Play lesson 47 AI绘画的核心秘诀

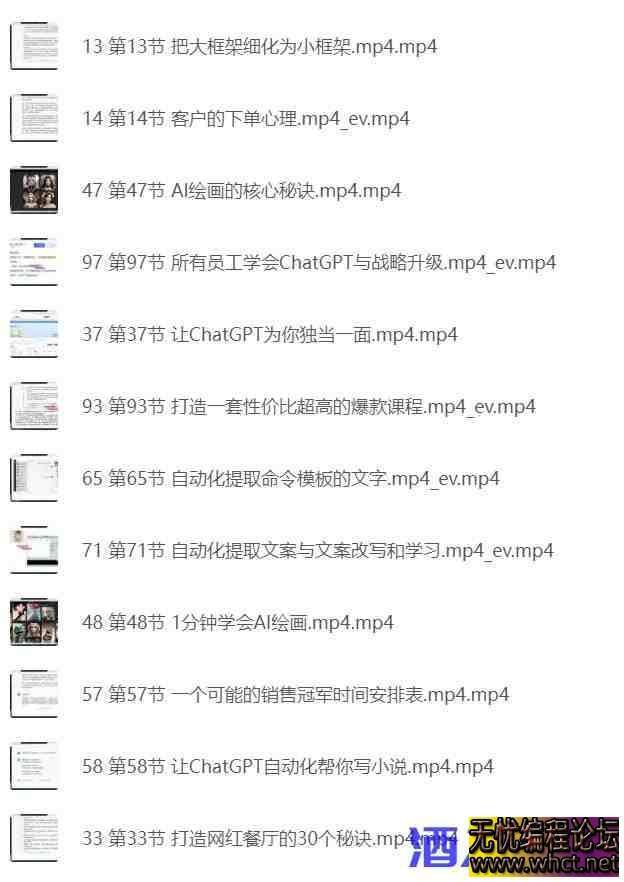(x=241, y=190)
